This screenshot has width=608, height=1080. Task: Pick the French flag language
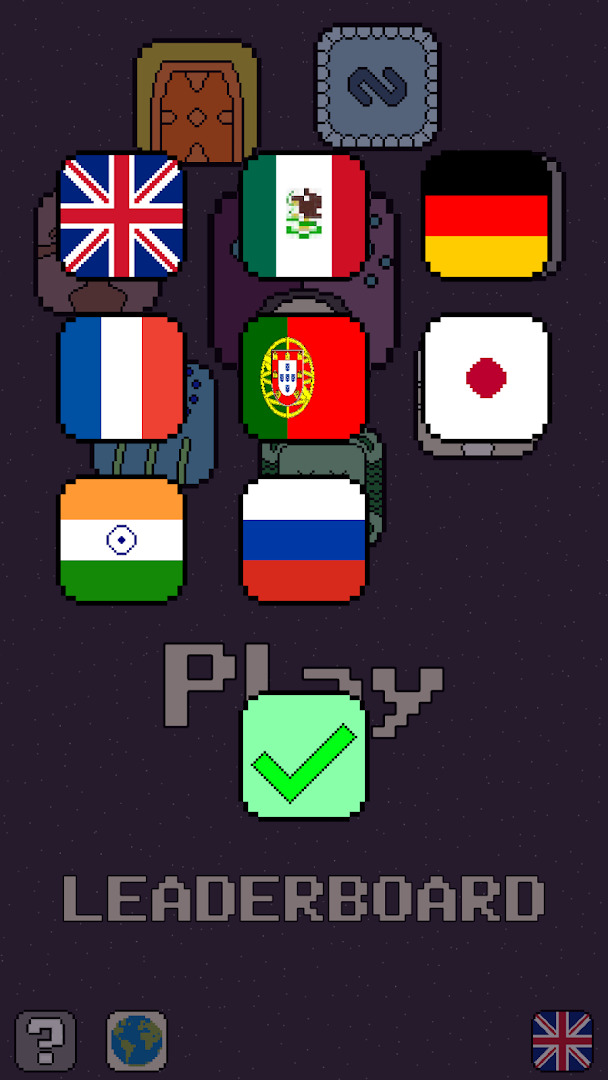tap(121, 377)
